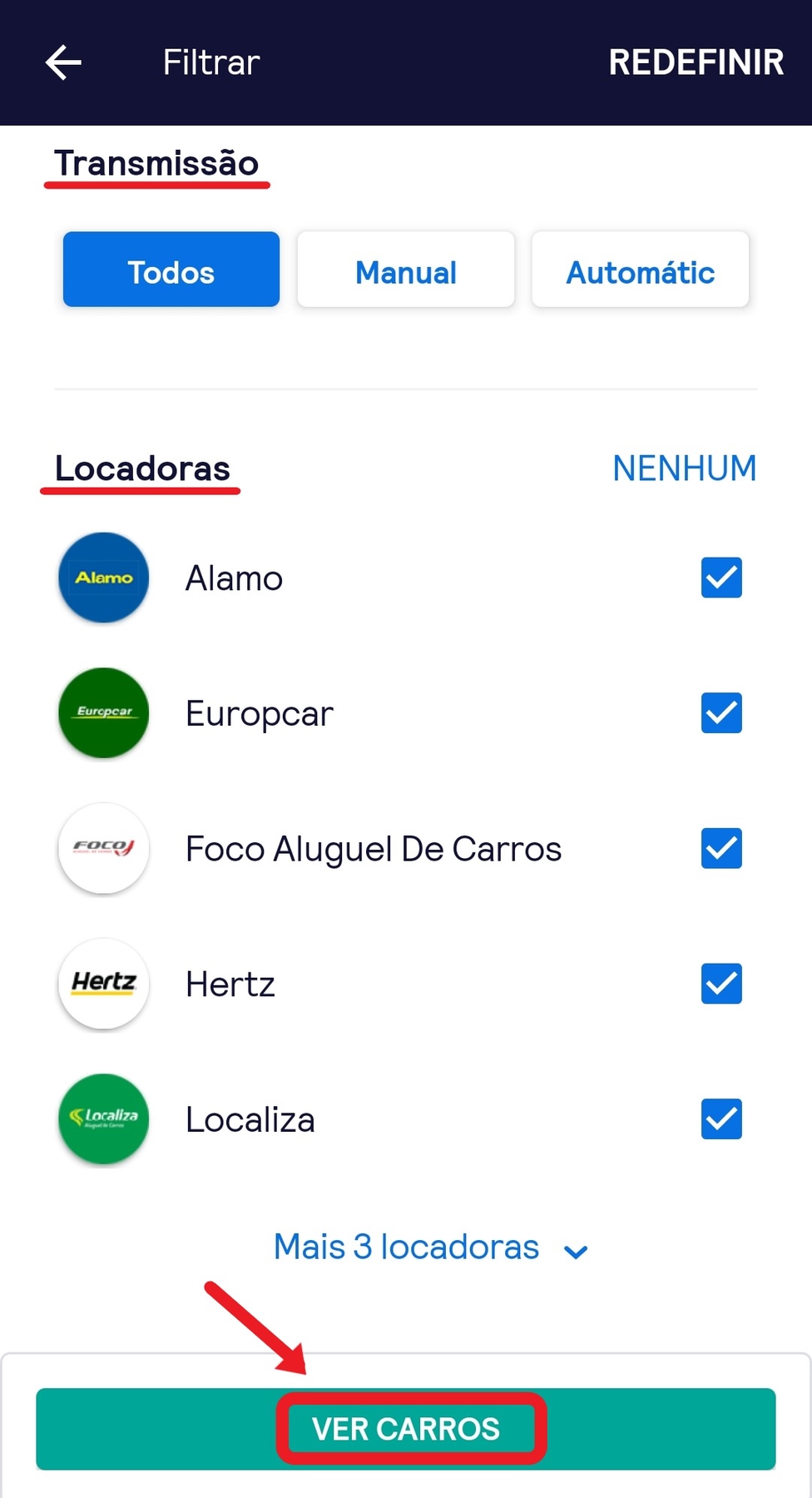Select the Todos transmission option

pos(171,270)
